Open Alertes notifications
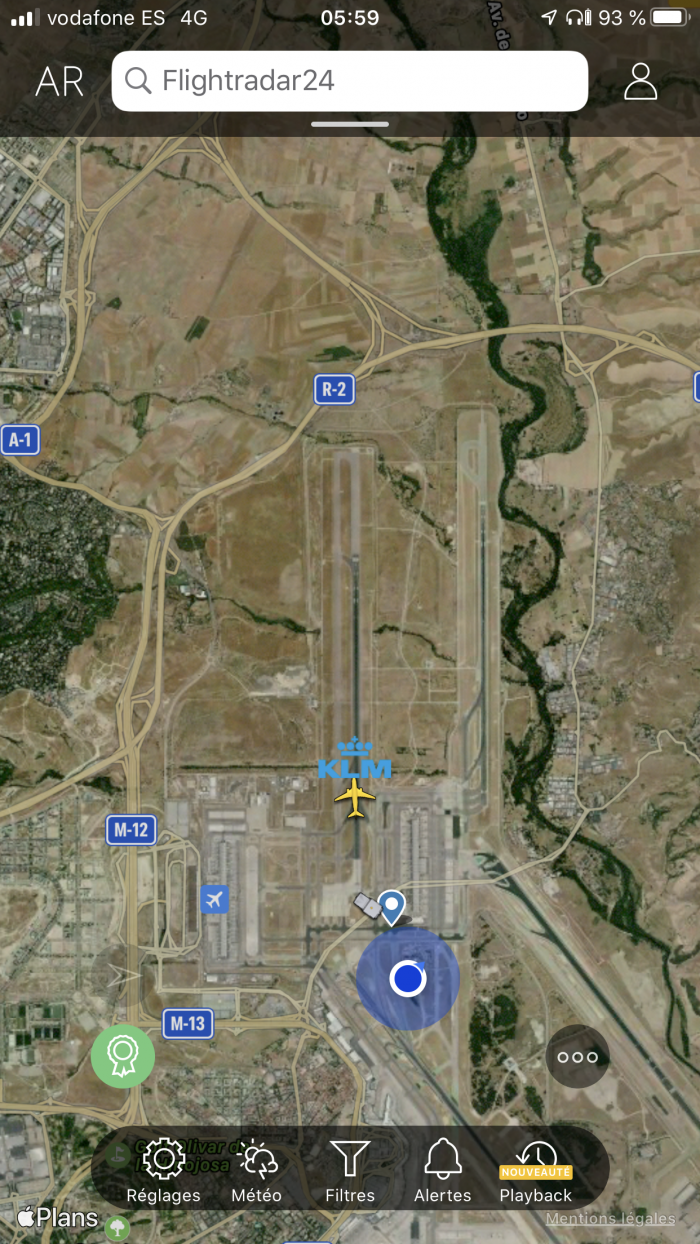The height and width of the screenshot is (1244, 700). (x=443, y=1170)
